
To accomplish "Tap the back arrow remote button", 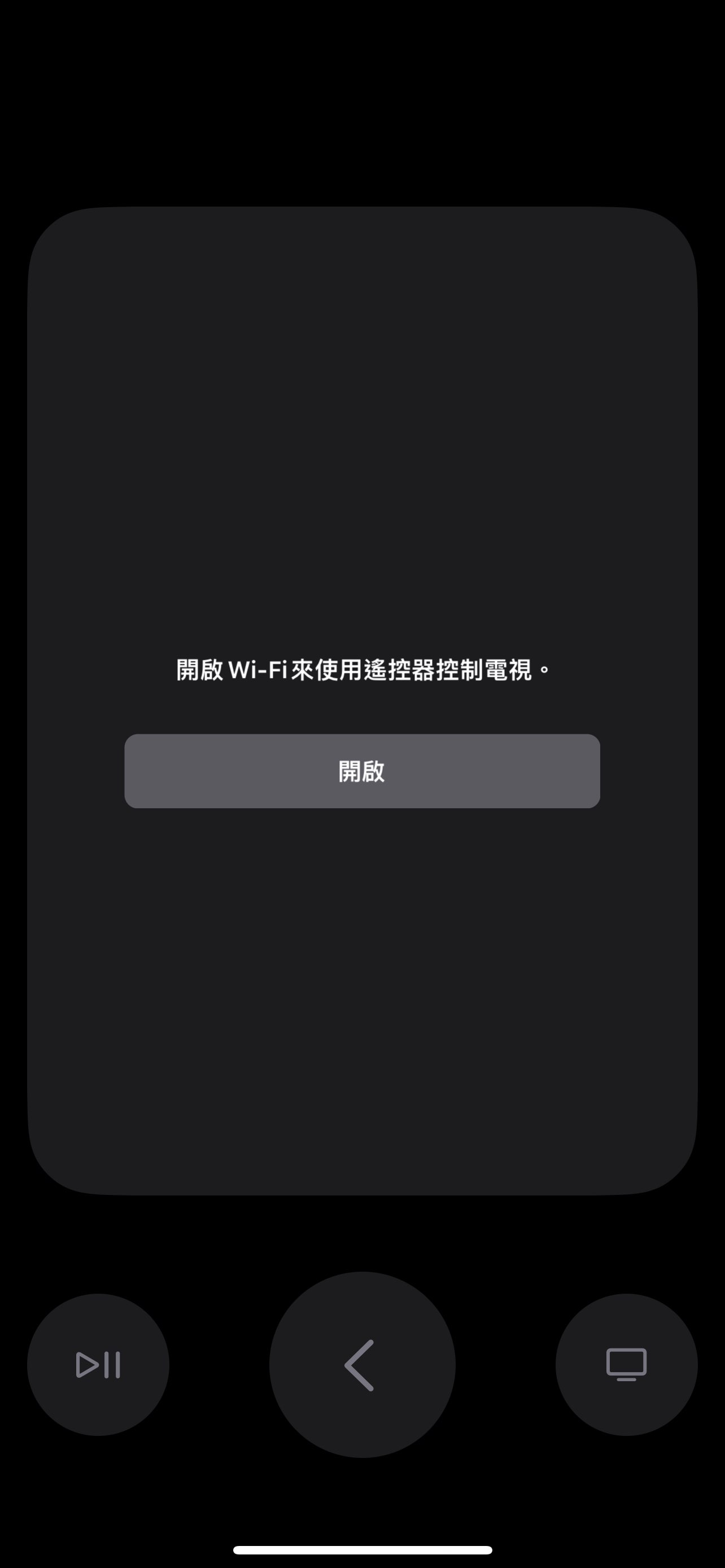I will click(x=362, y=1365).
